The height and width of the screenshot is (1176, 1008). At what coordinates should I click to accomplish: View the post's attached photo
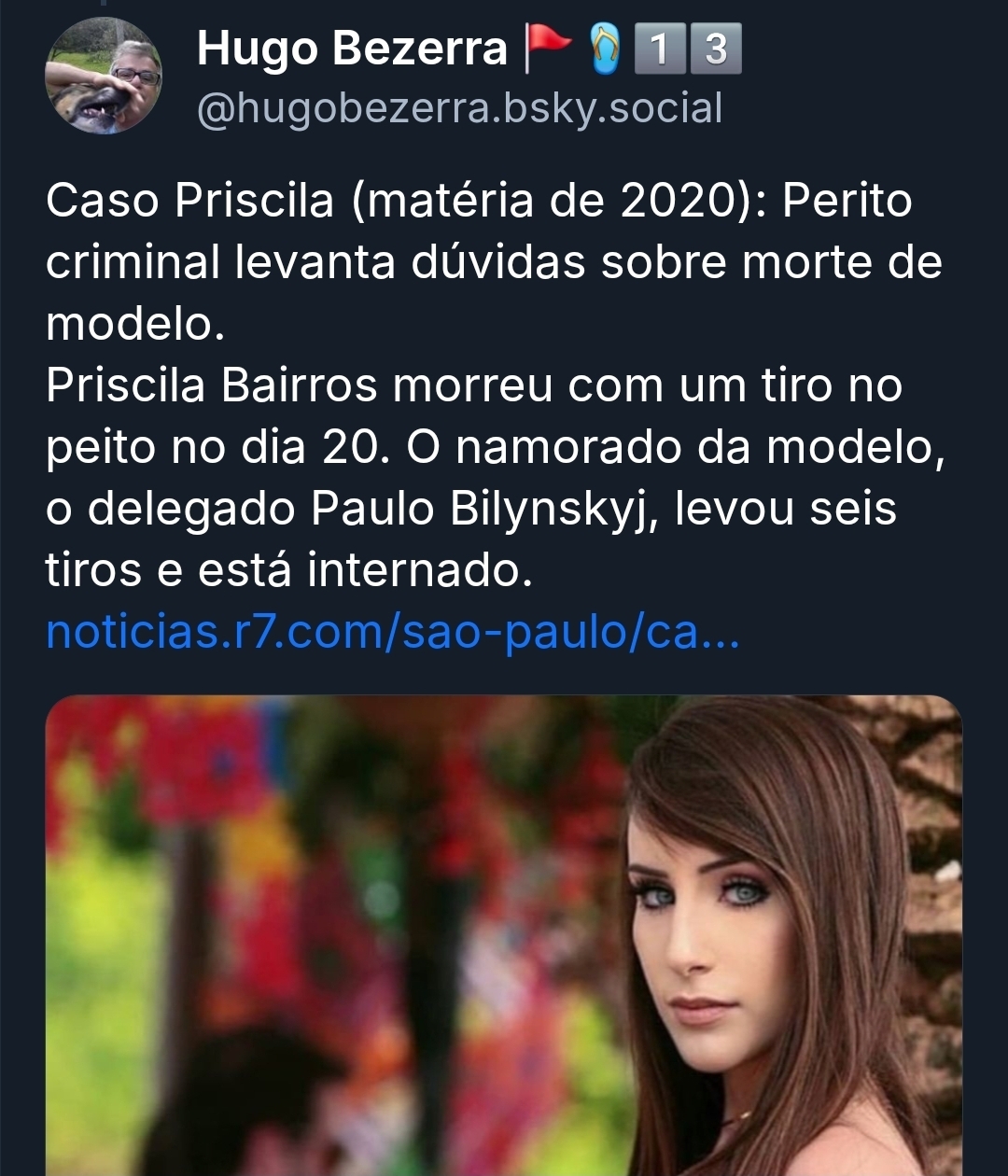click(504, 933)
